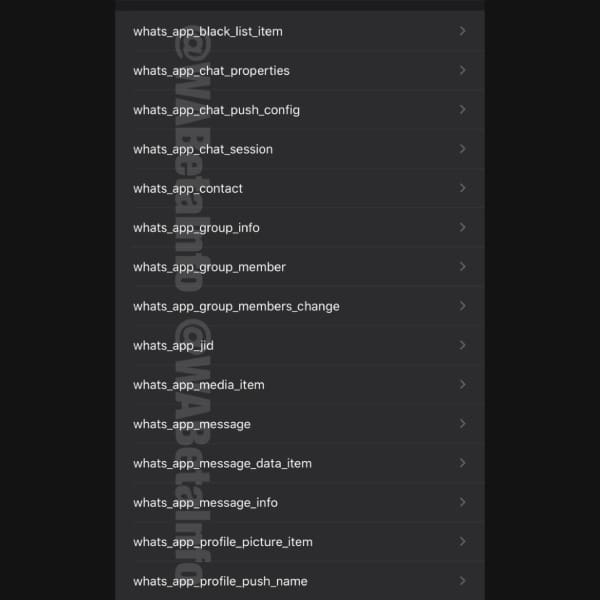Open whats_app_group_member row

click(x=298, y=267)
